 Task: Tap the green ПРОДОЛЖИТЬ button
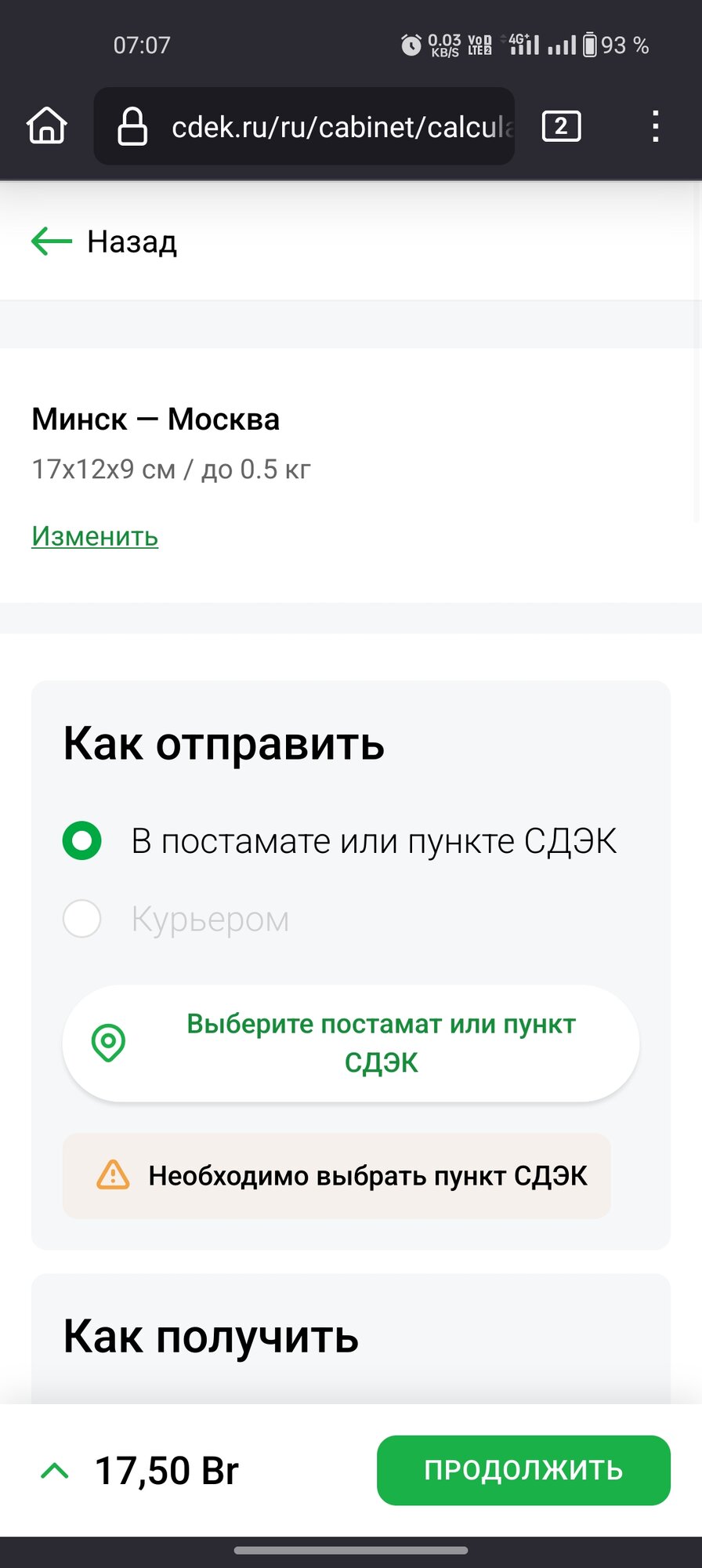(x=523, y=1470)
